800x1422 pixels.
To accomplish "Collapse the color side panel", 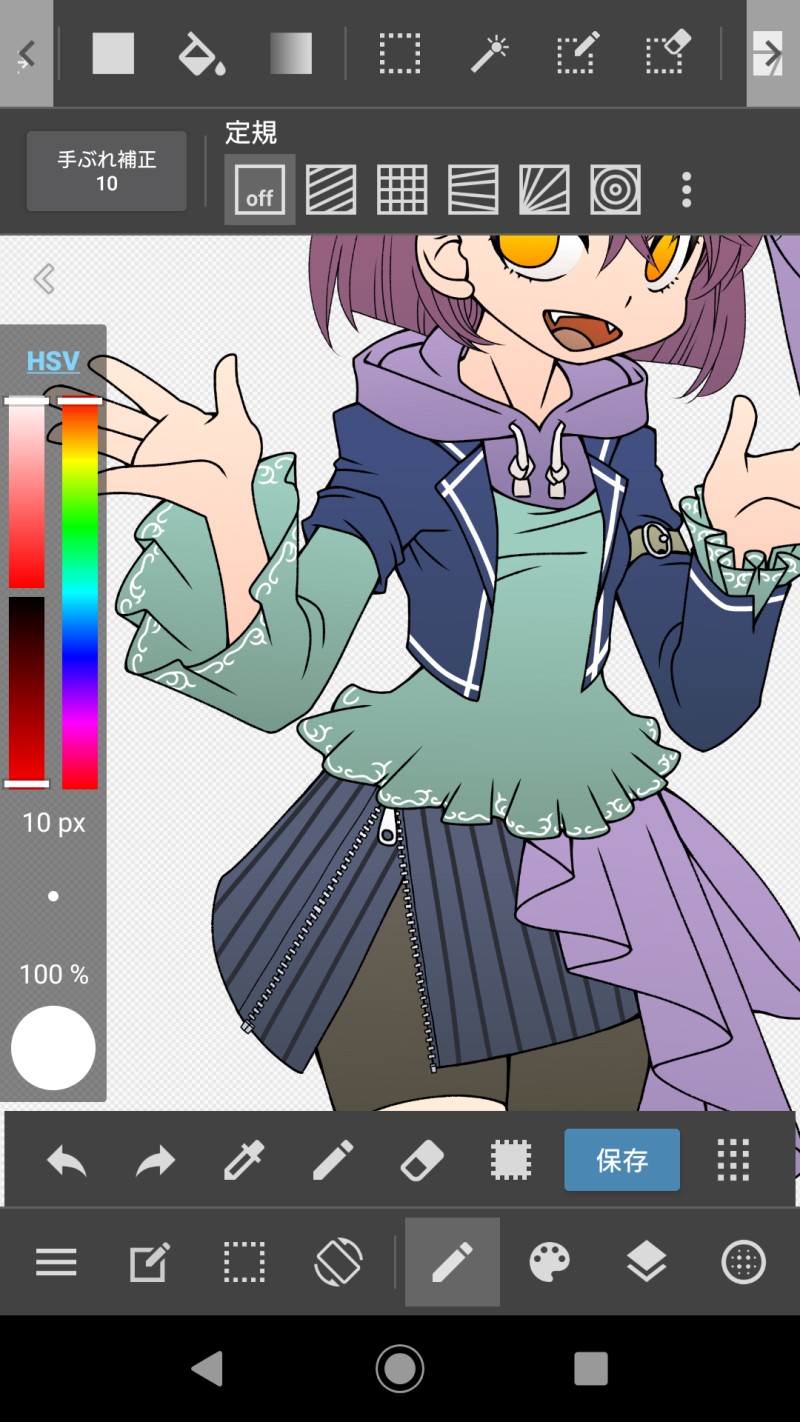I will [x=44, y=279].
